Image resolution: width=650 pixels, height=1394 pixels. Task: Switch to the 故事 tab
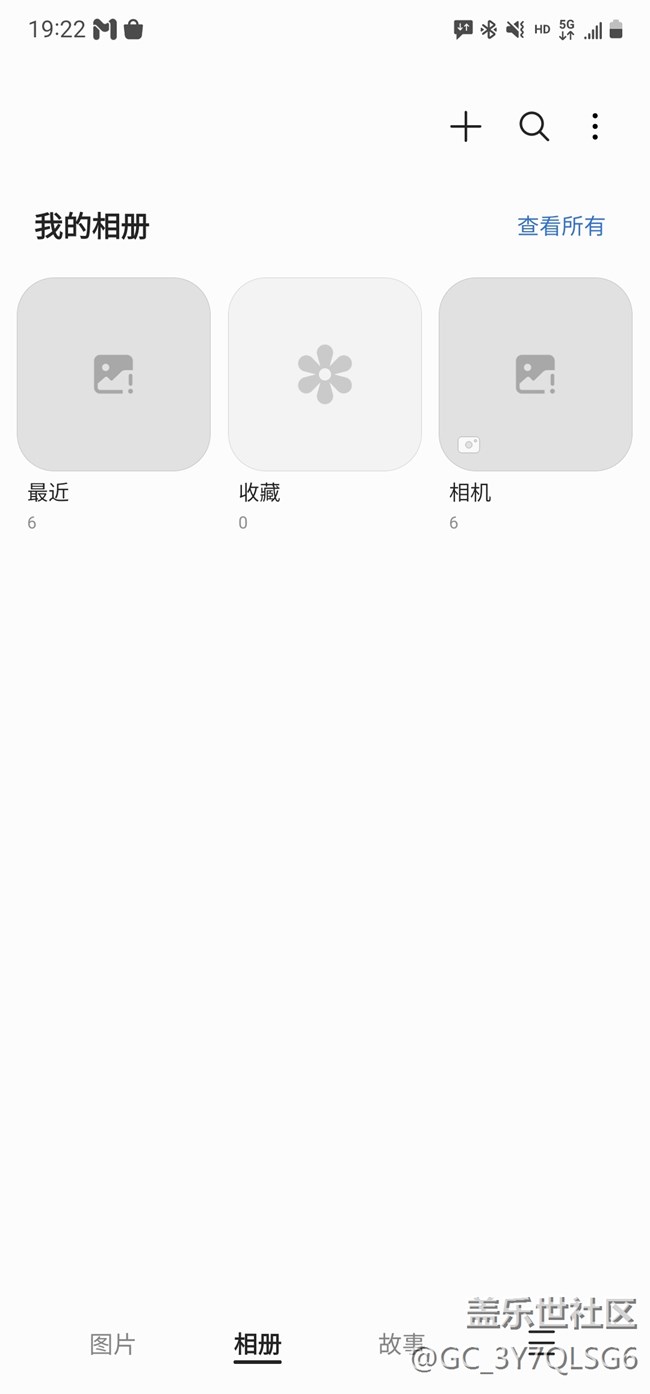(x=401, y=1344)
